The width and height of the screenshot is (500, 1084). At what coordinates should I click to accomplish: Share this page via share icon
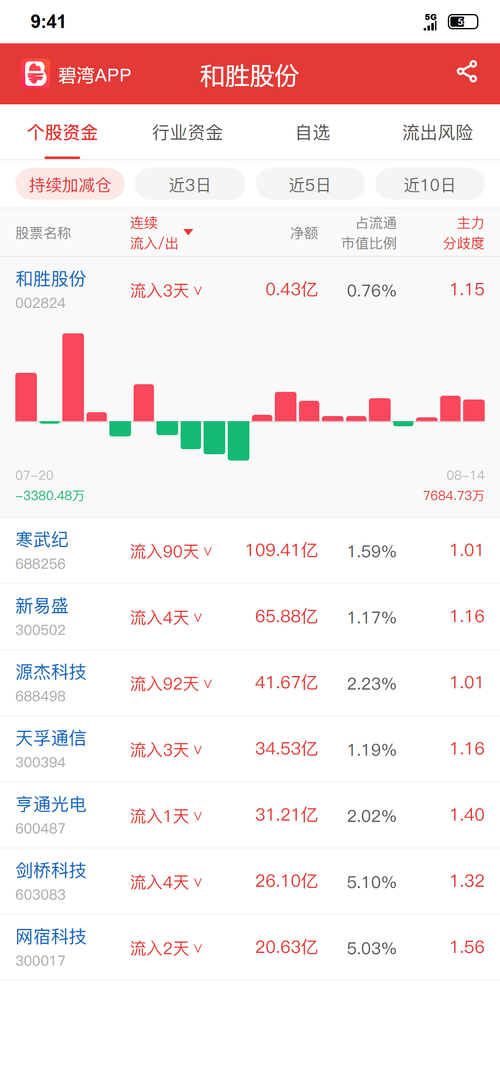(467, 72)
